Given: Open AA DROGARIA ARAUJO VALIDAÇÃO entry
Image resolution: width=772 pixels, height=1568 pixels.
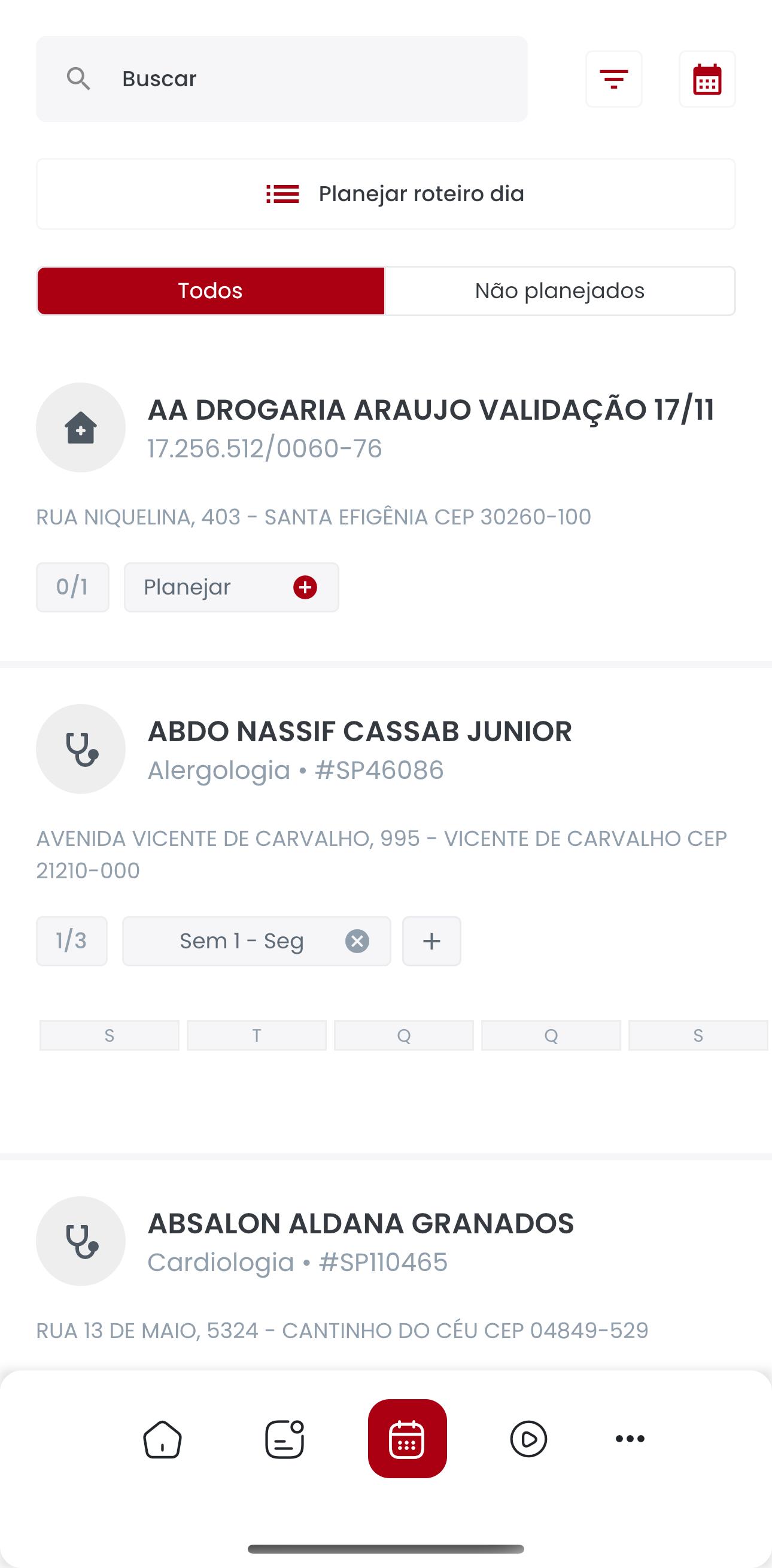Looking at the screenshot, I should [431, 410].
